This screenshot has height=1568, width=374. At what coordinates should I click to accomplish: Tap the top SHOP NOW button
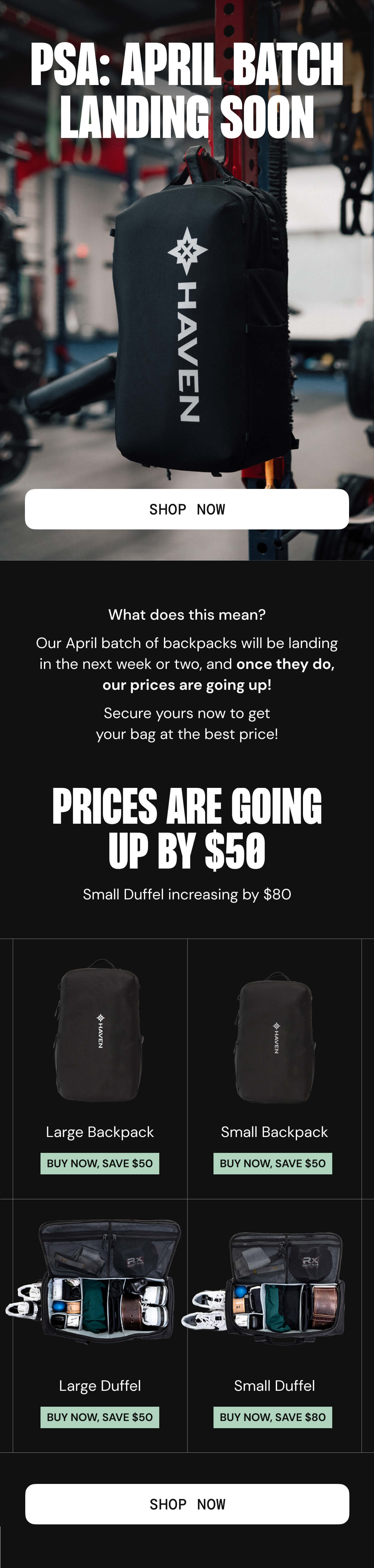[x=186, y=509]
